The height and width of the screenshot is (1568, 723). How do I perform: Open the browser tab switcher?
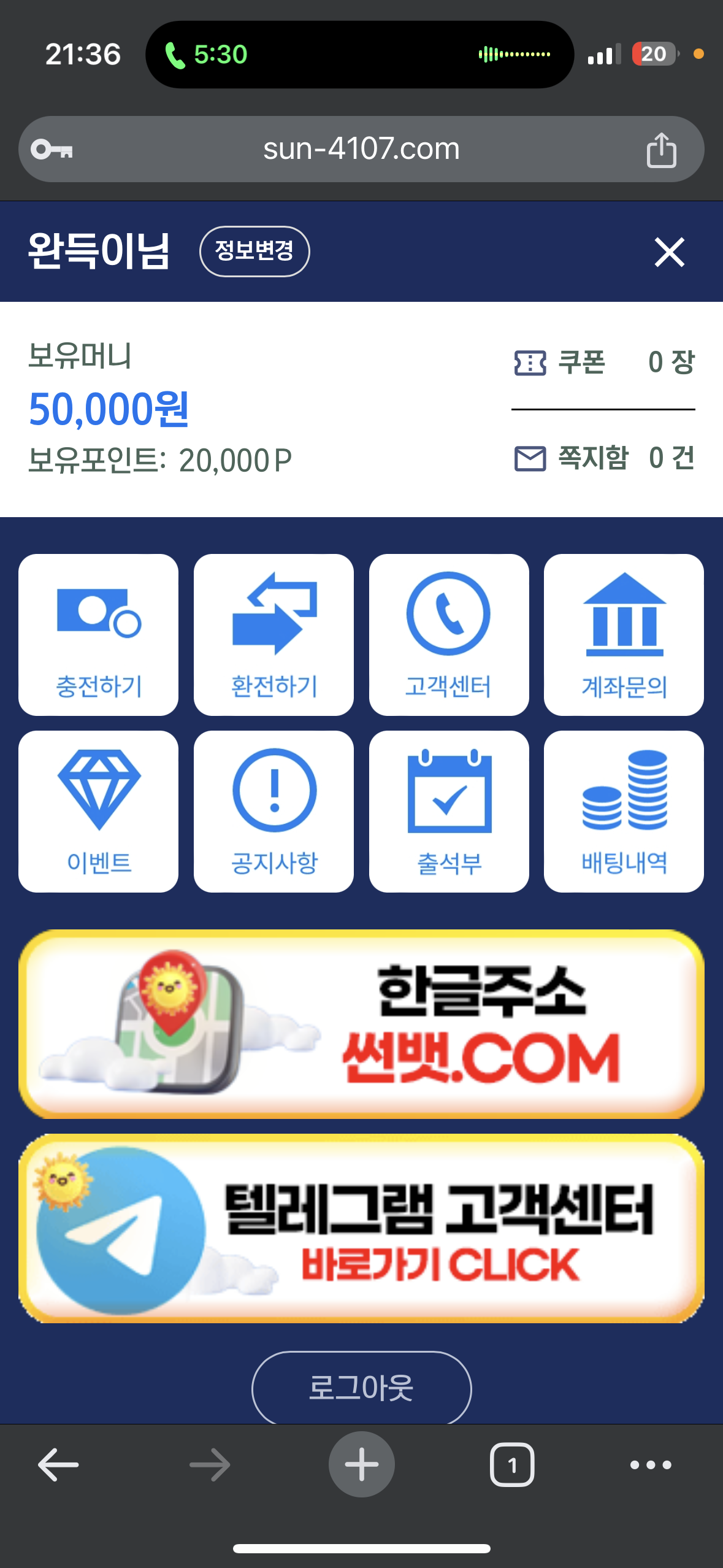coord(511,1465)
